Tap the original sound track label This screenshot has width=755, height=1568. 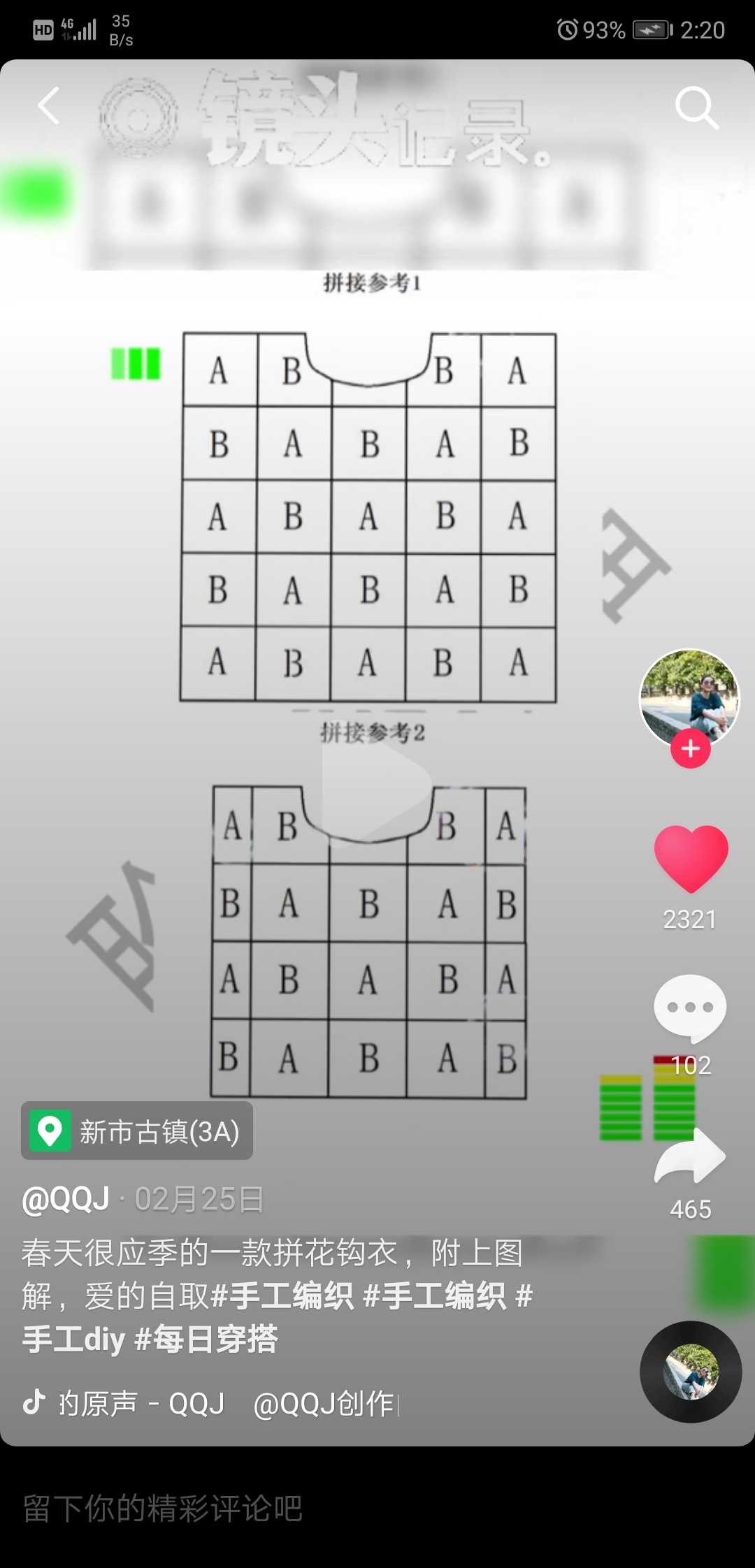point(126,1403)
